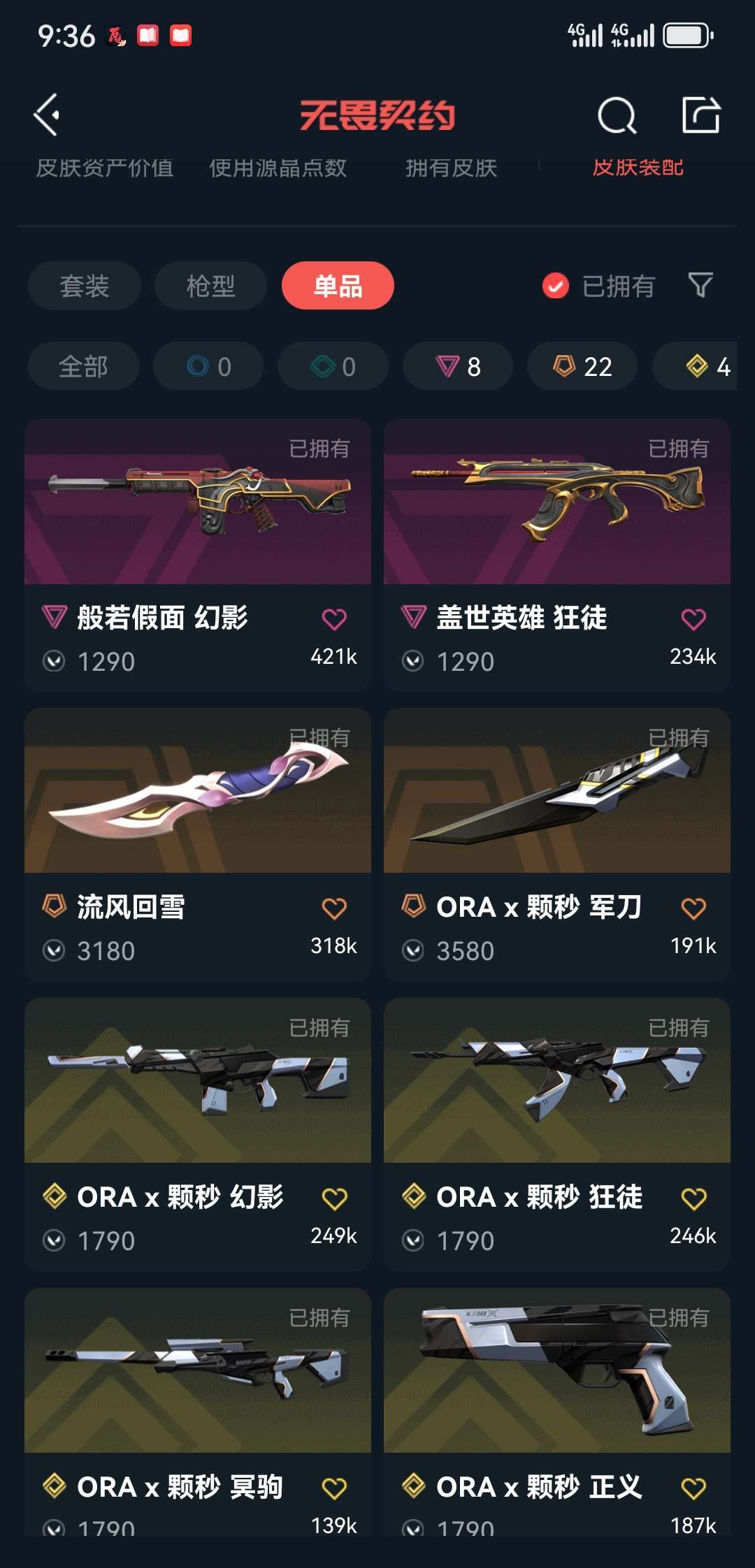Tap the pink rarity icon beside 盖世英雄 狂徒
The width and height of the screenshot is (755, 1568).
click(x=412, y=617)
